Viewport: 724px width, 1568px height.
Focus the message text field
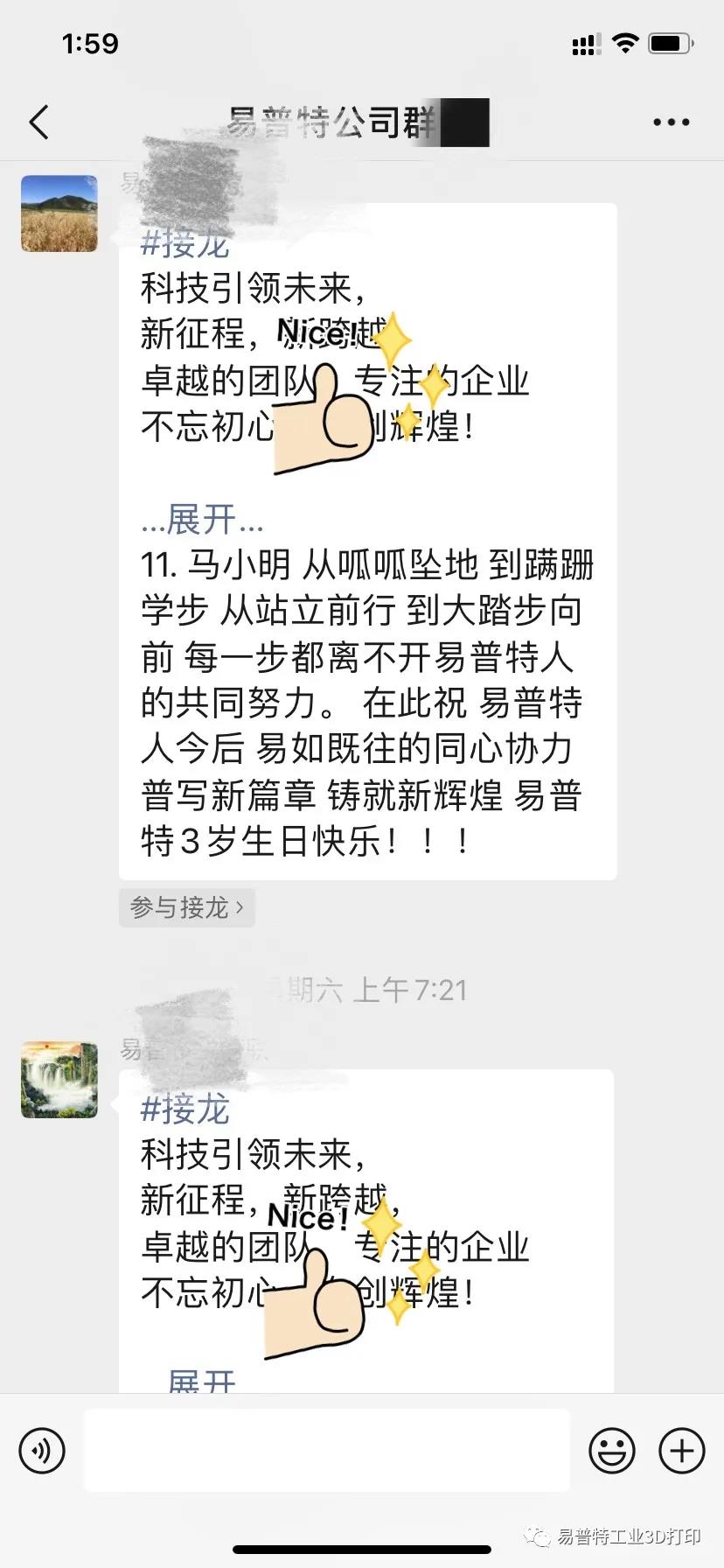point(326,1451)
